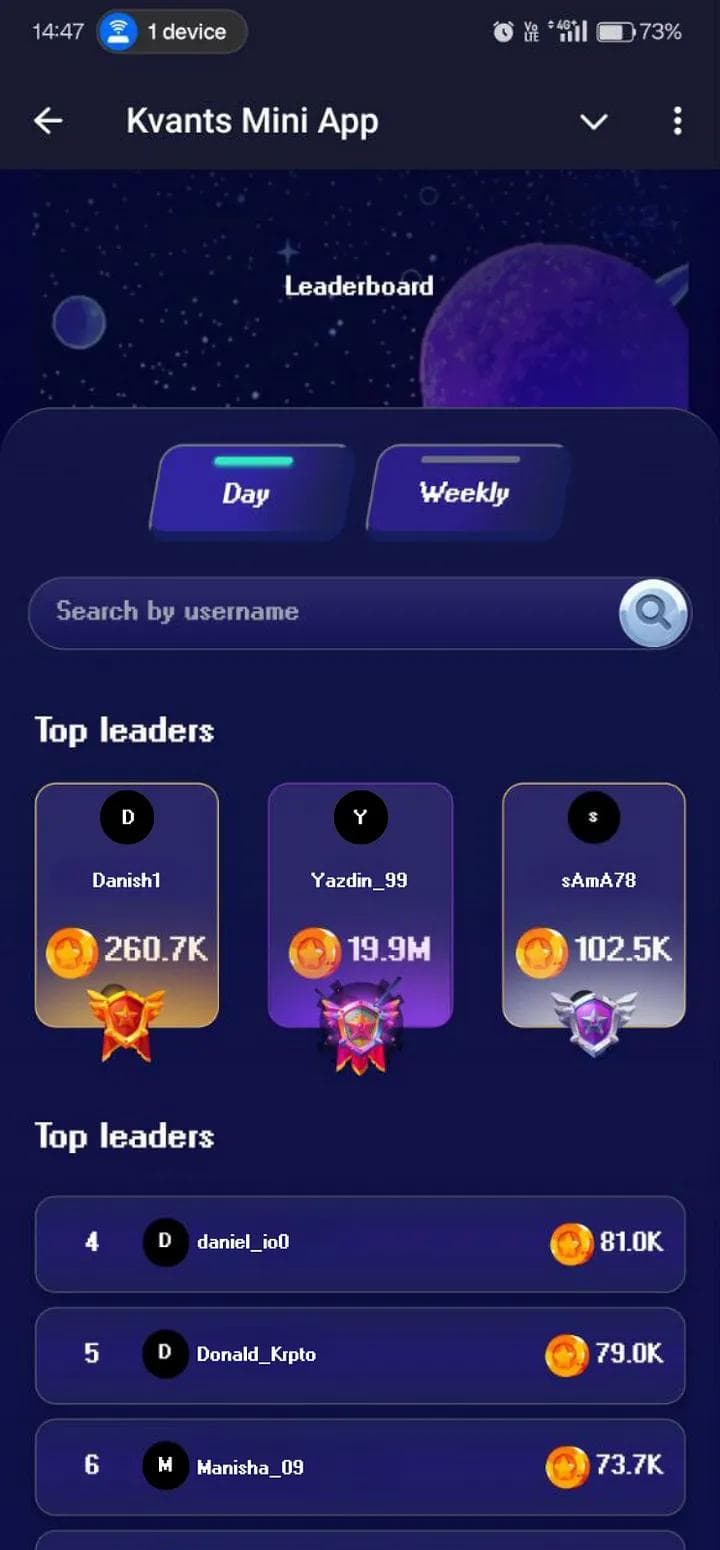The image size is (720, 1550).
Task: Focus the Search by username field
Action: point(320,612)
